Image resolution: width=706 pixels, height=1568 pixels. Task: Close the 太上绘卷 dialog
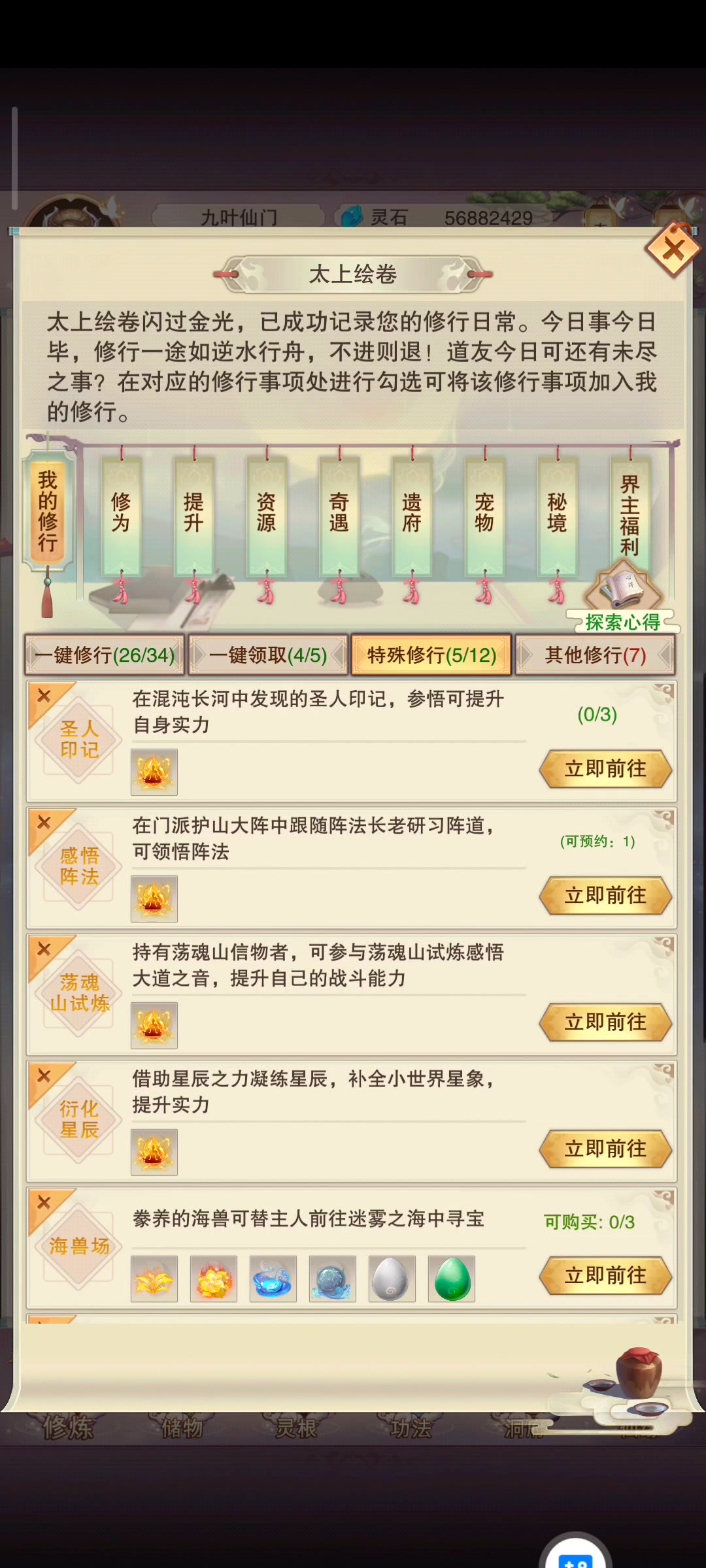(673, 250)
